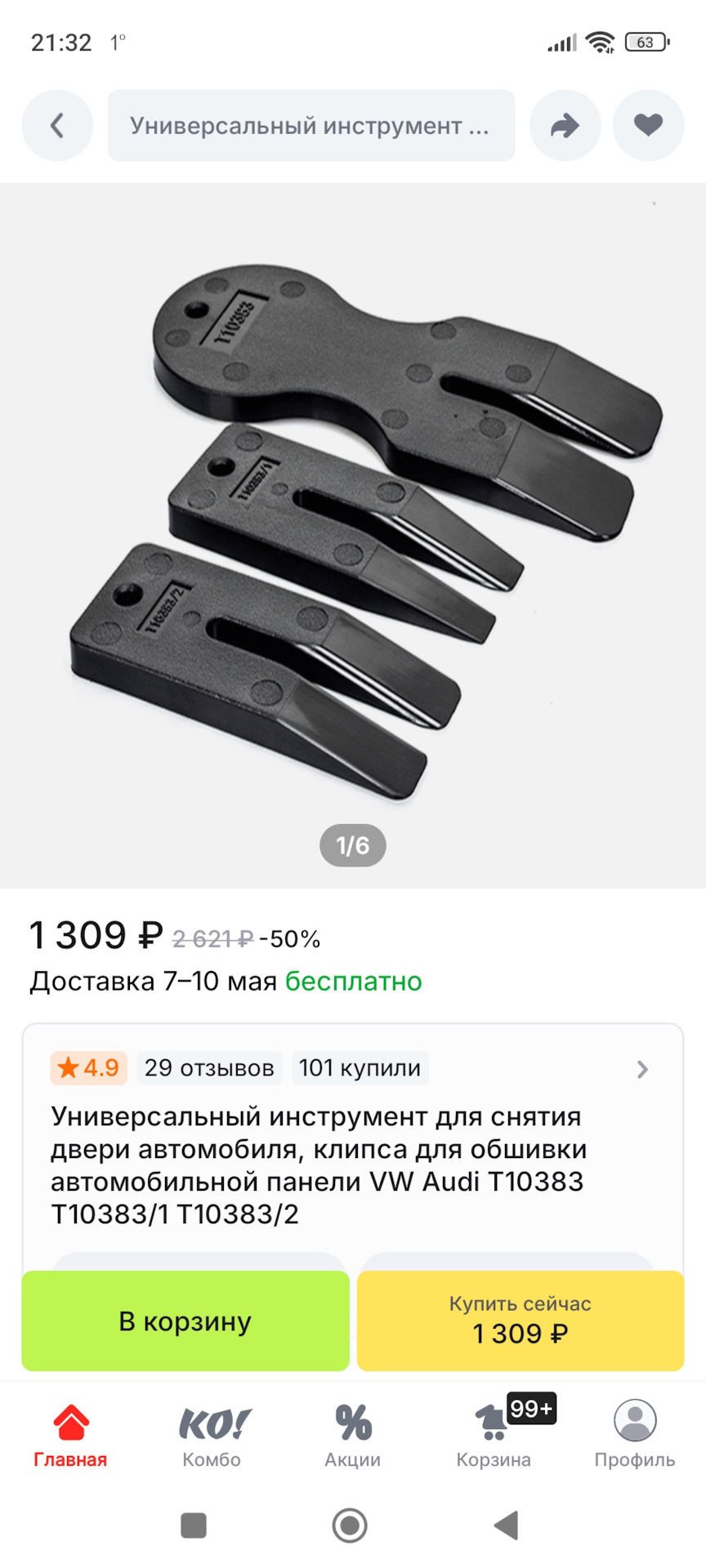Image resolution: width=706 pixels, height=1568 pixels.
Task: Switch to the Акции tab
Action: (x=353, y=1436)
